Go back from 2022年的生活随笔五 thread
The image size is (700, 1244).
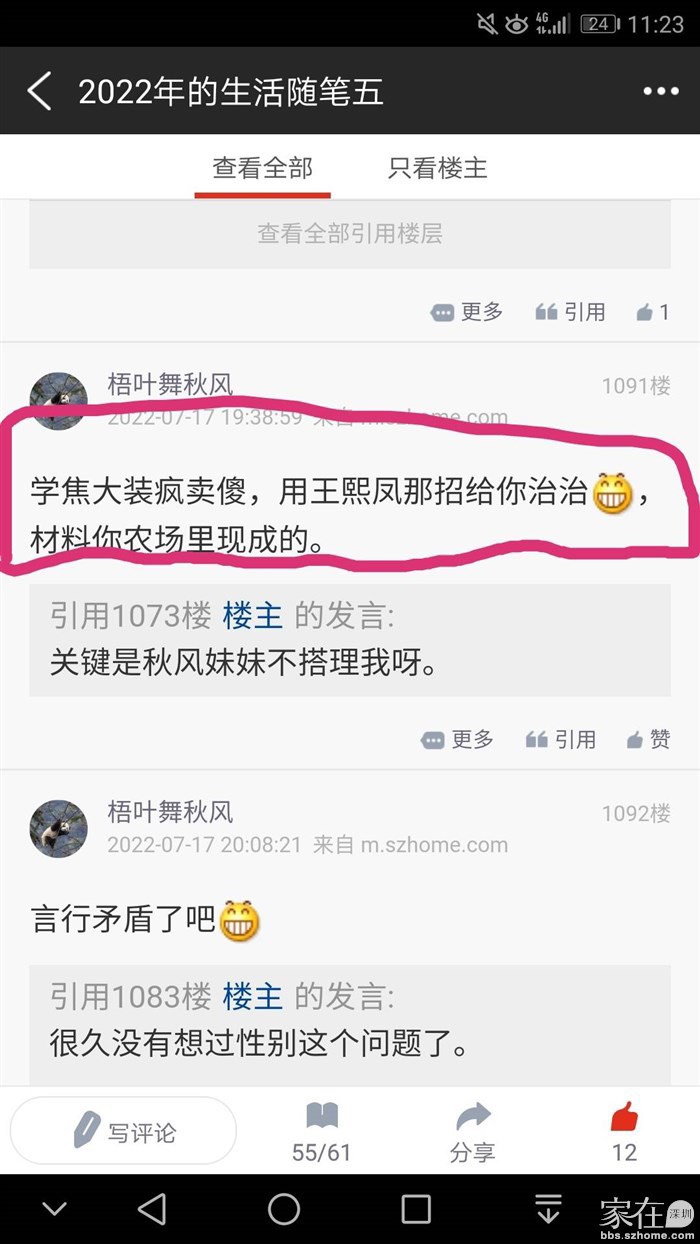tap(40, 91)
